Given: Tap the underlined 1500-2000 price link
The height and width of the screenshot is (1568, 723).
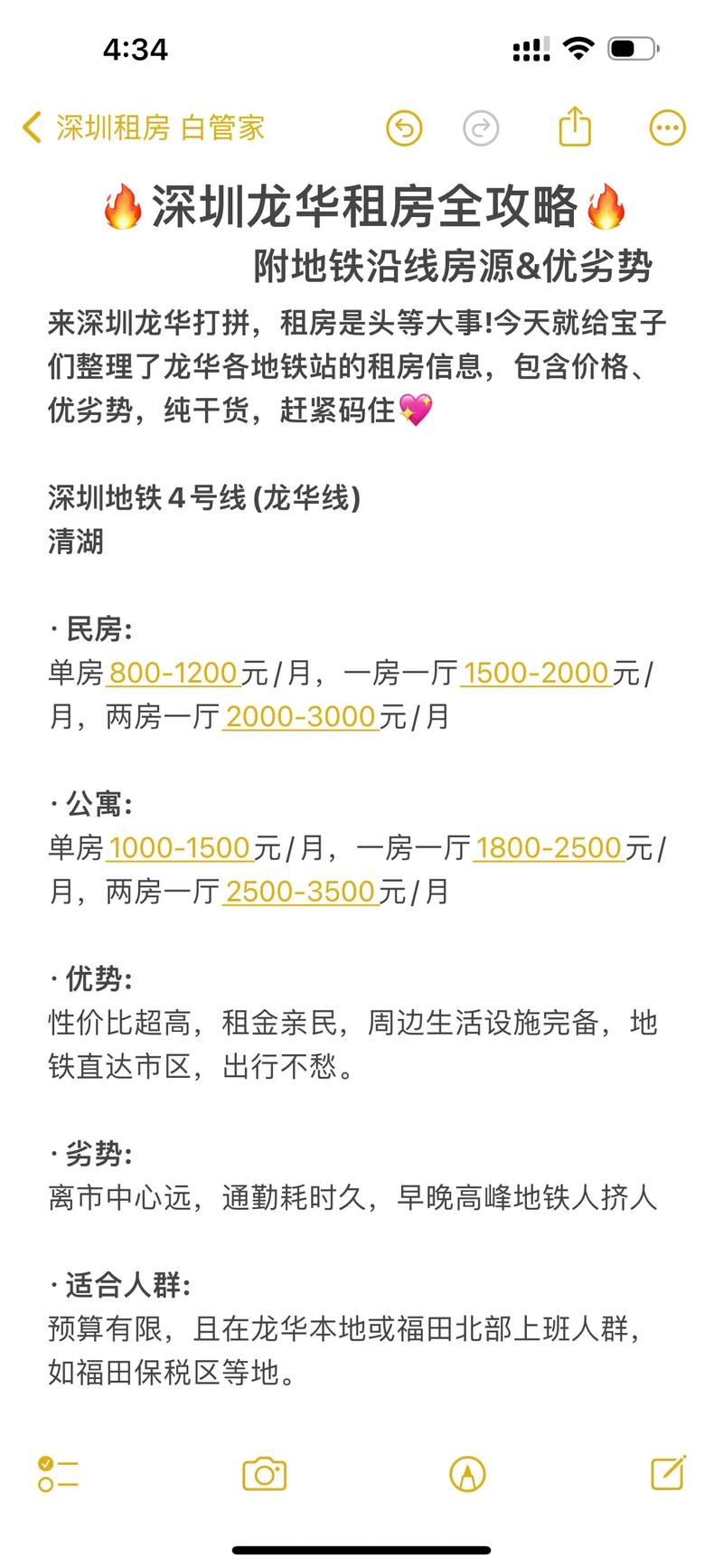Looking at the screenshot, I should [x=536, y=674].
